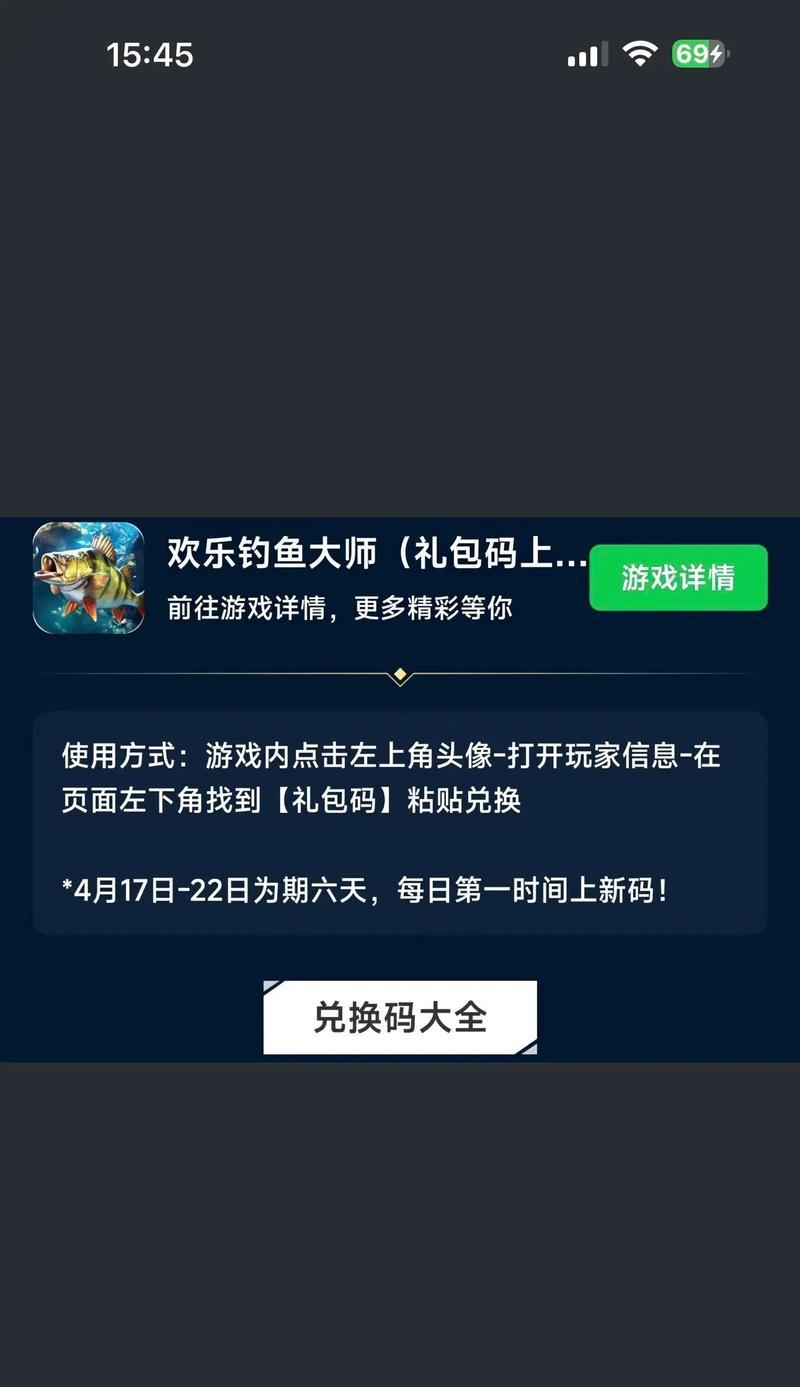The image size is (800, 1387).
Task: Tap the 游戏详情 green button
Action: (x=678, y=577)
